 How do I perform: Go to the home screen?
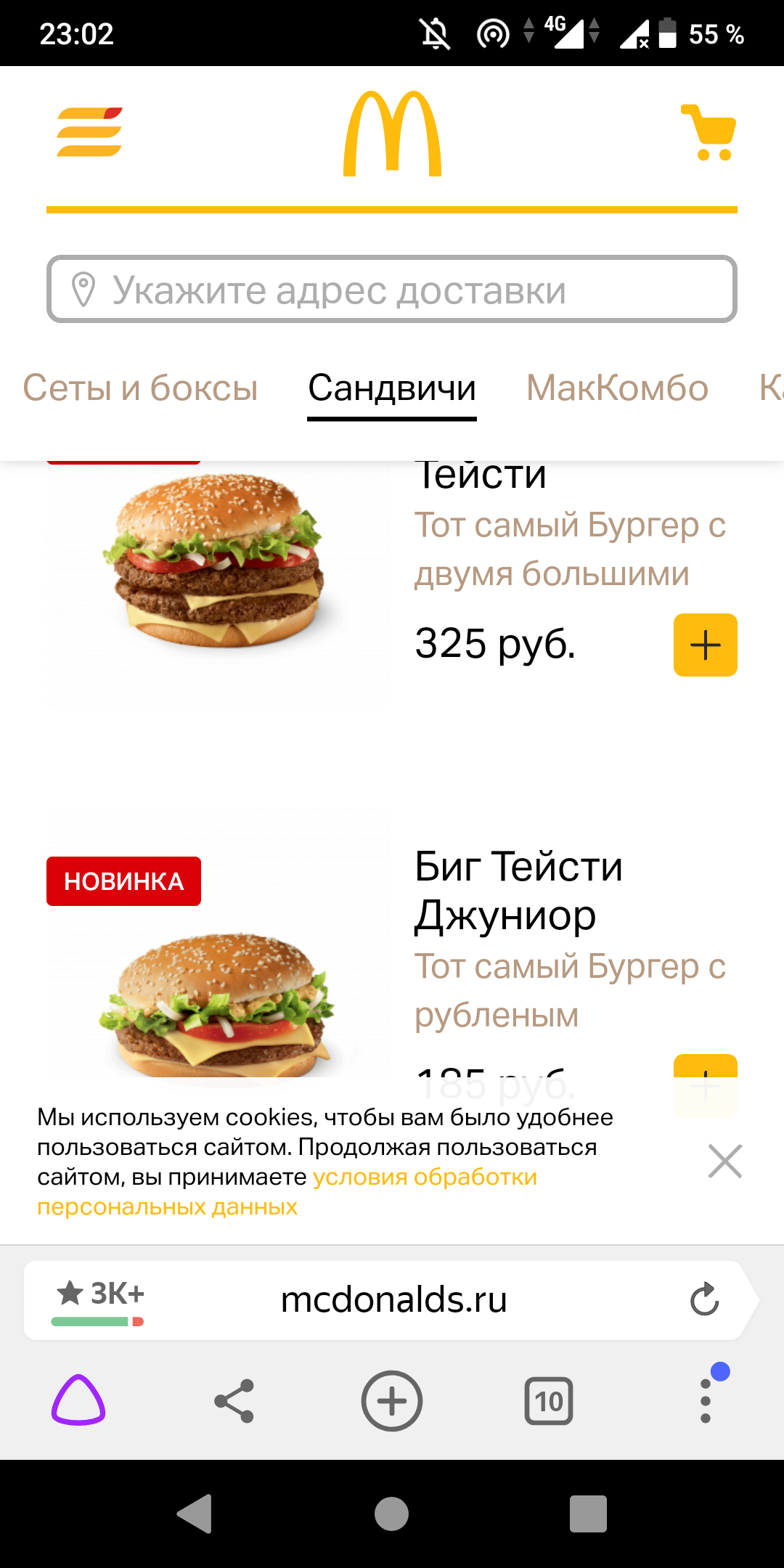(392, 1514)
